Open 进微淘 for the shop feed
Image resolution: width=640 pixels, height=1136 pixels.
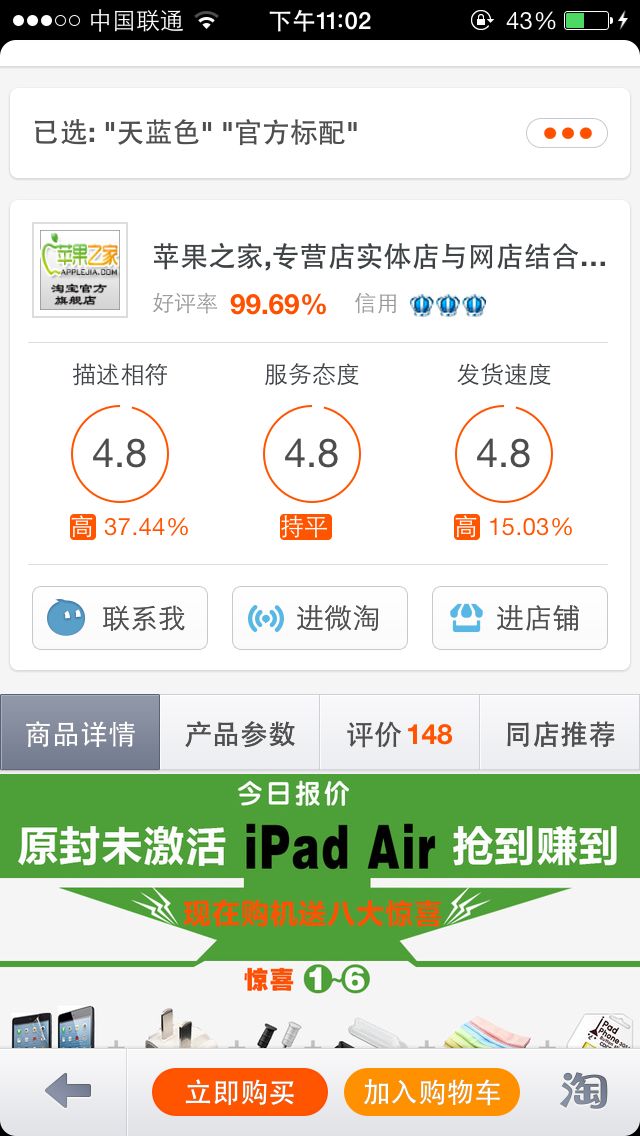(320, 618)
